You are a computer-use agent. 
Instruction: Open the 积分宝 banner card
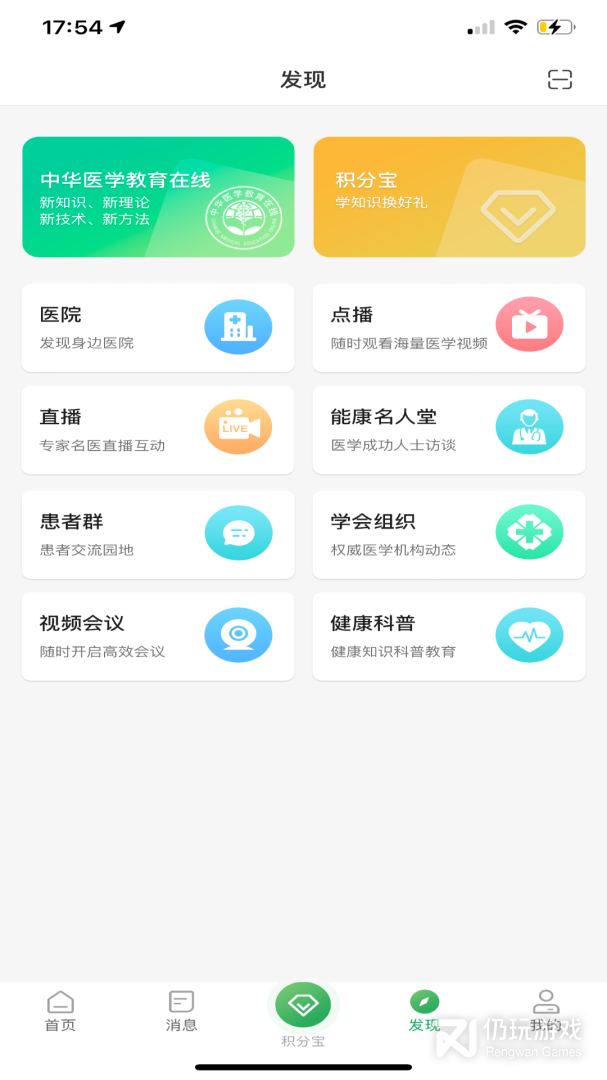[x=449, y=197]
